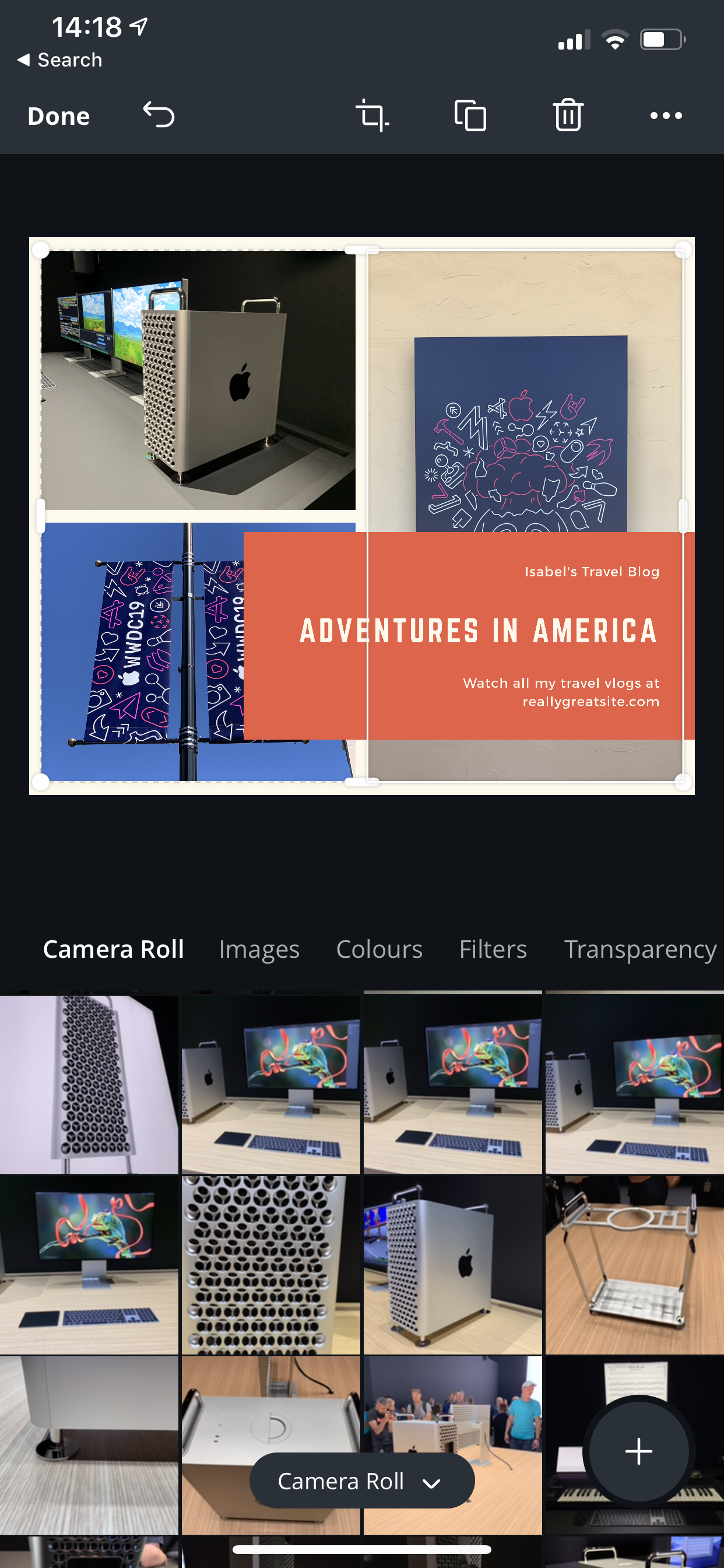Switch to the Images tab
724x1568 pixels.
[259, 949]
